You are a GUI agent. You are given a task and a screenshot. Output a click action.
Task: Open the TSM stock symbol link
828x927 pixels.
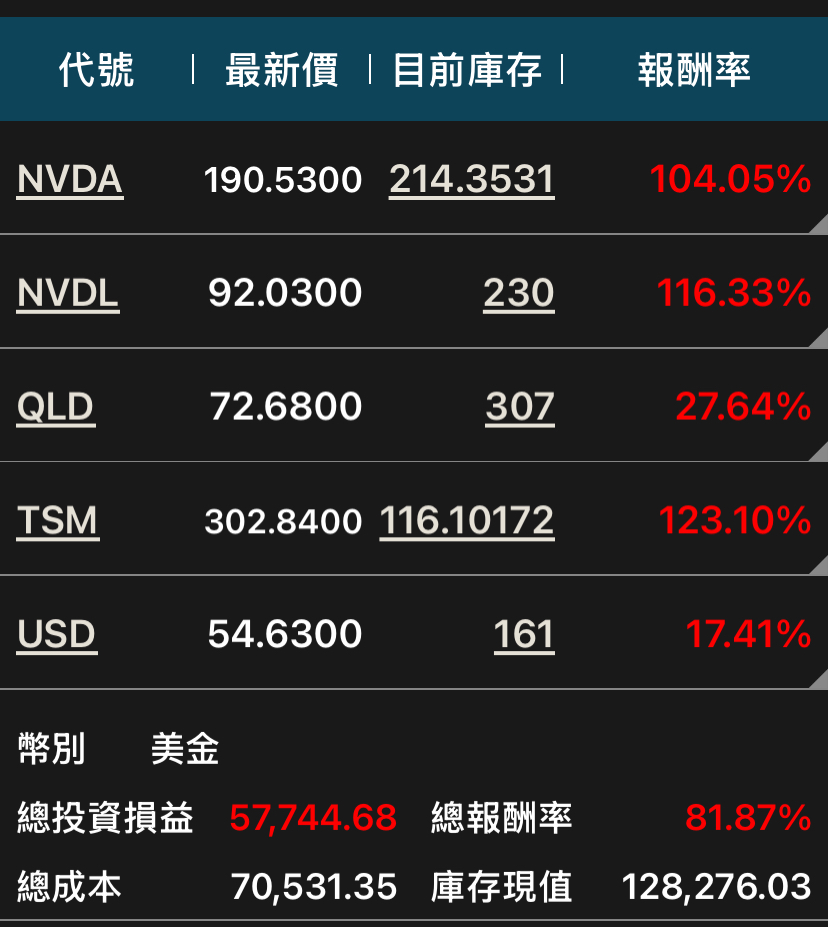coord(58,521)
